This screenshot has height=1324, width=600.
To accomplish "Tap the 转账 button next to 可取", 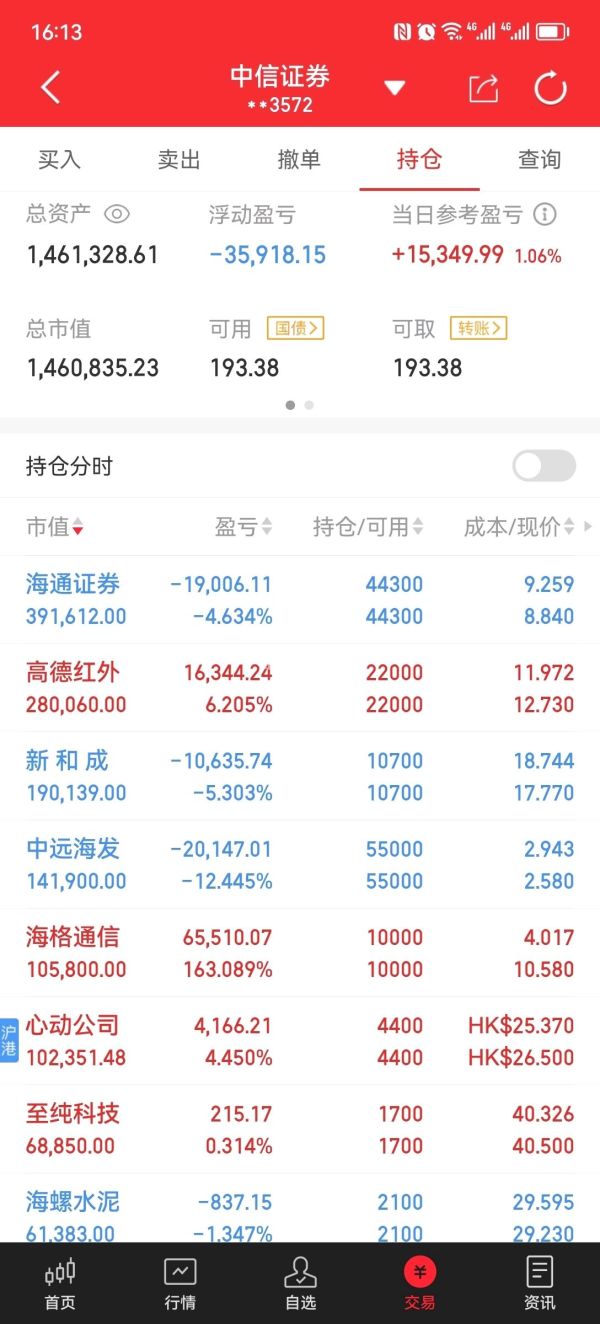I will pyautogui.click(x=478, y=328).
